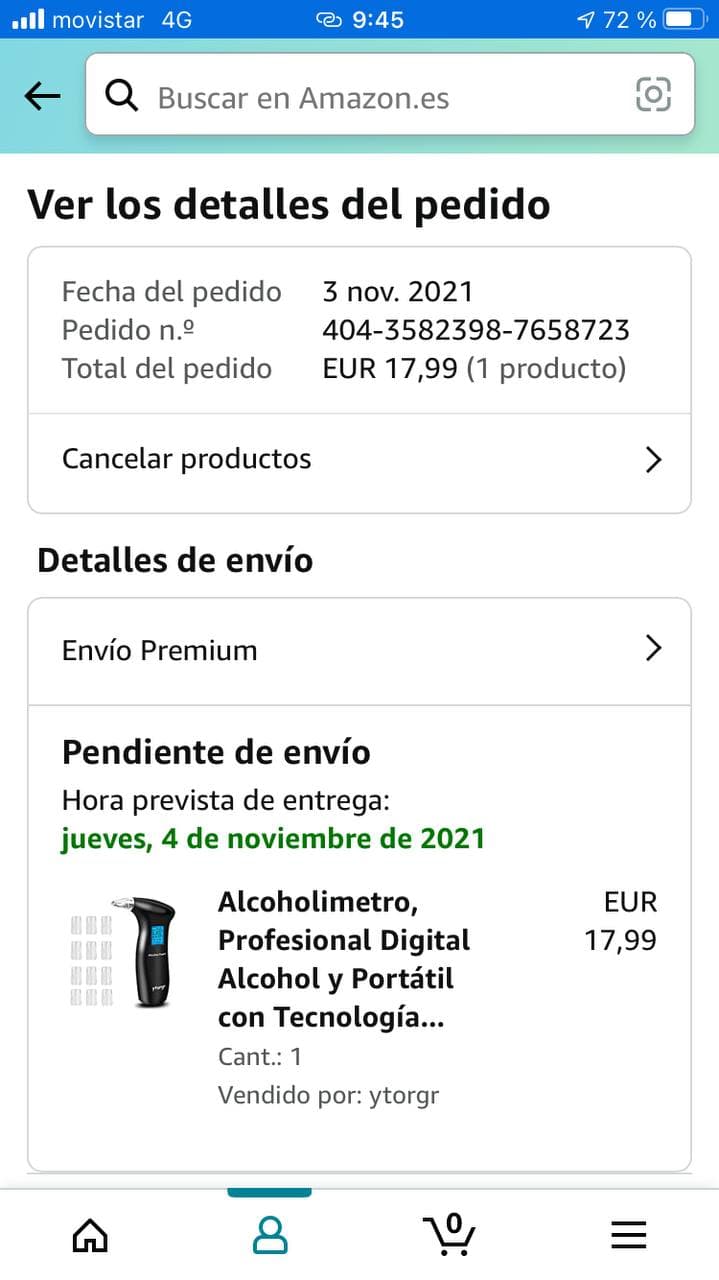Open Cancelar productos

pos(359,459)
